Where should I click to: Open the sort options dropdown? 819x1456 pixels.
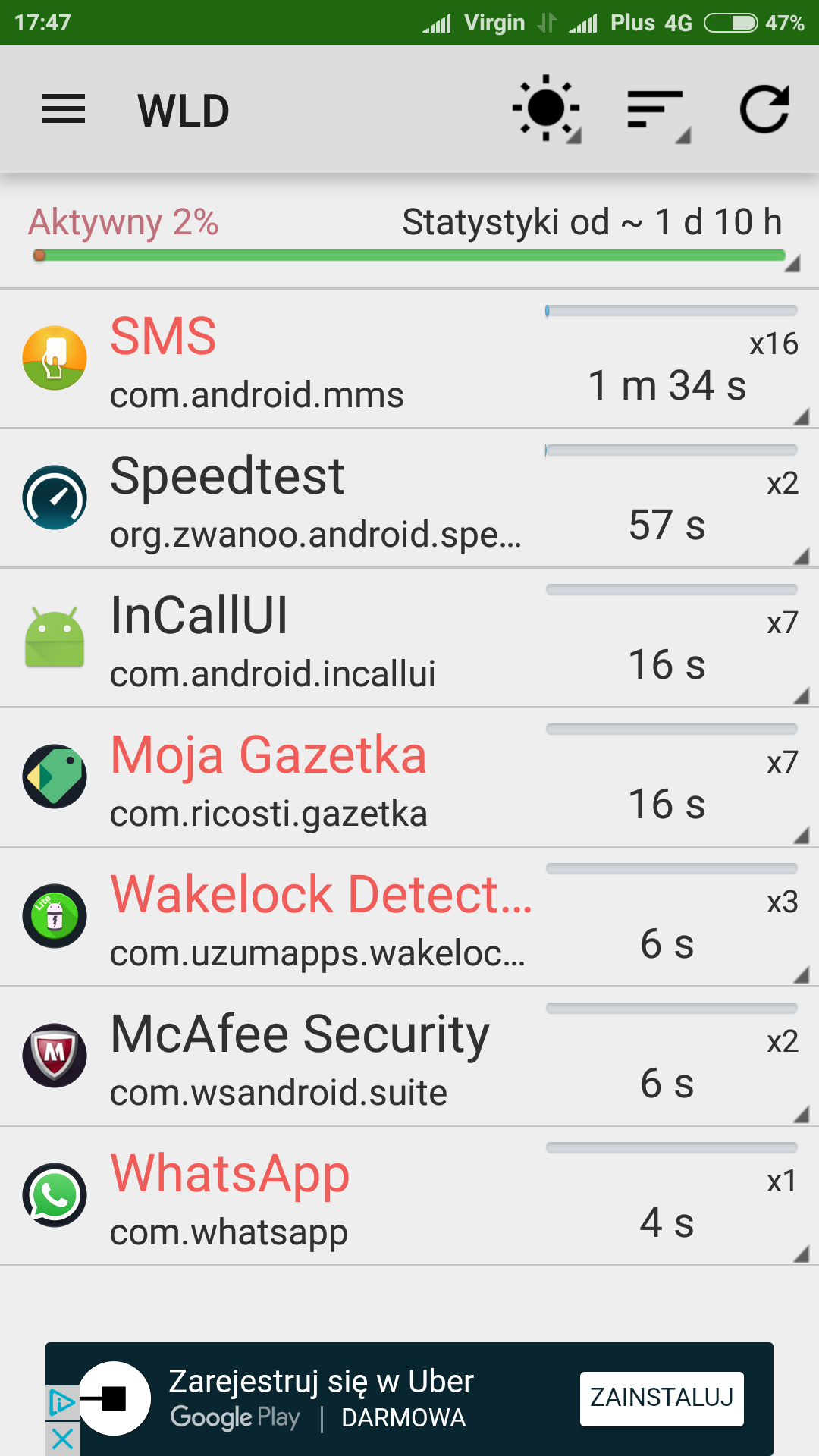point(657,111)
